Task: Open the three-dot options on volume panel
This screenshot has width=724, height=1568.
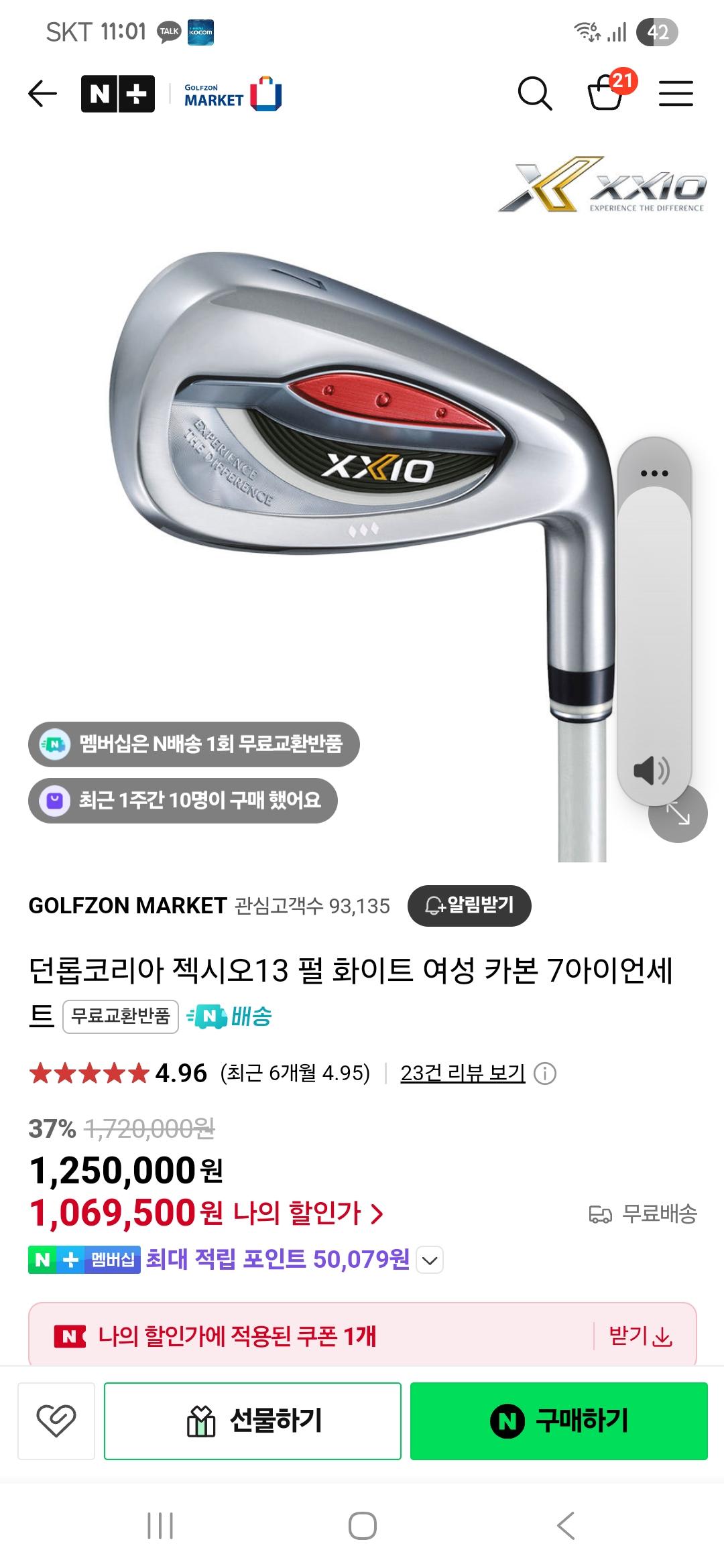Action: (654, 473)
